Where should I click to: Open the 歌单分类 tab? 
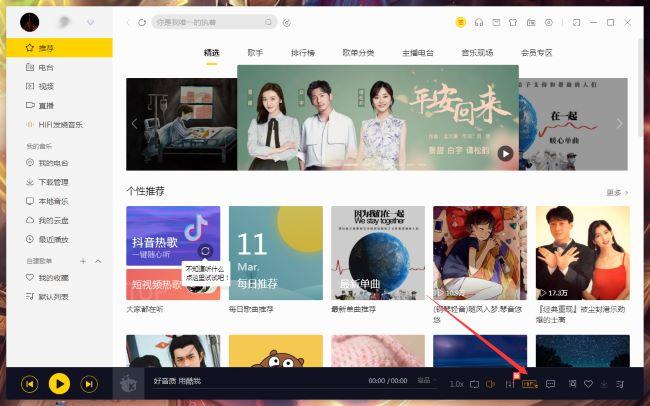pos(359,53)
